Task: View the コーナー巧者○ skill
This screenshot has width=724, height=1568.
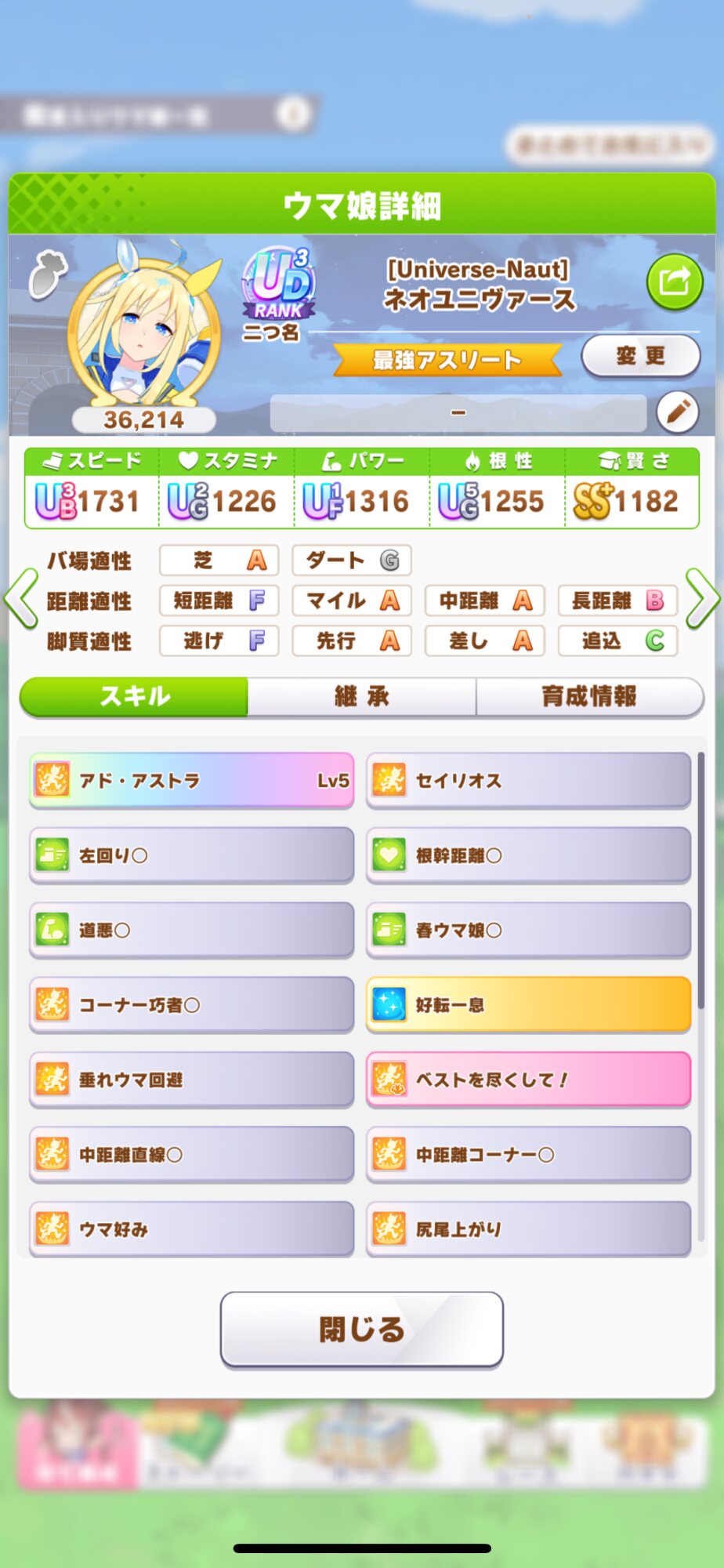Action: 191,1004
